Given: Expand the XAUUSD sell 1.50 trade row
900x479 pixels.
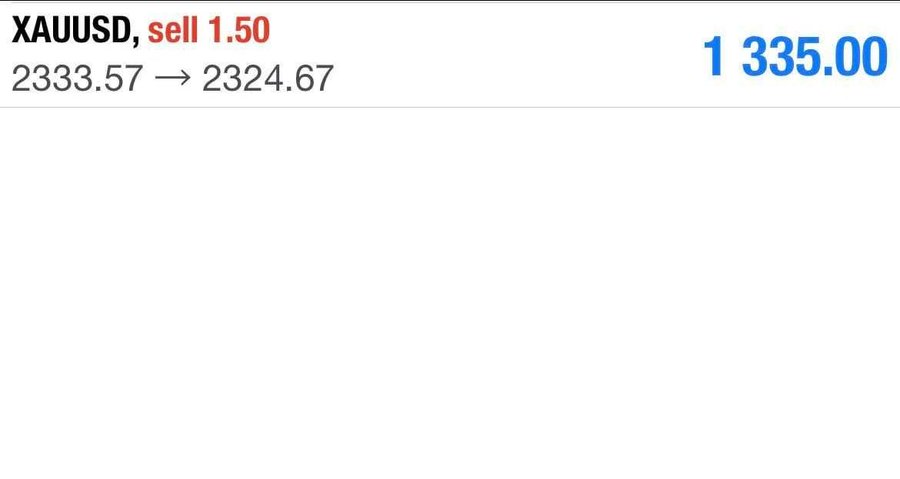Looking at the screenshot, I should pyautogui.click(x=449, y=55).
